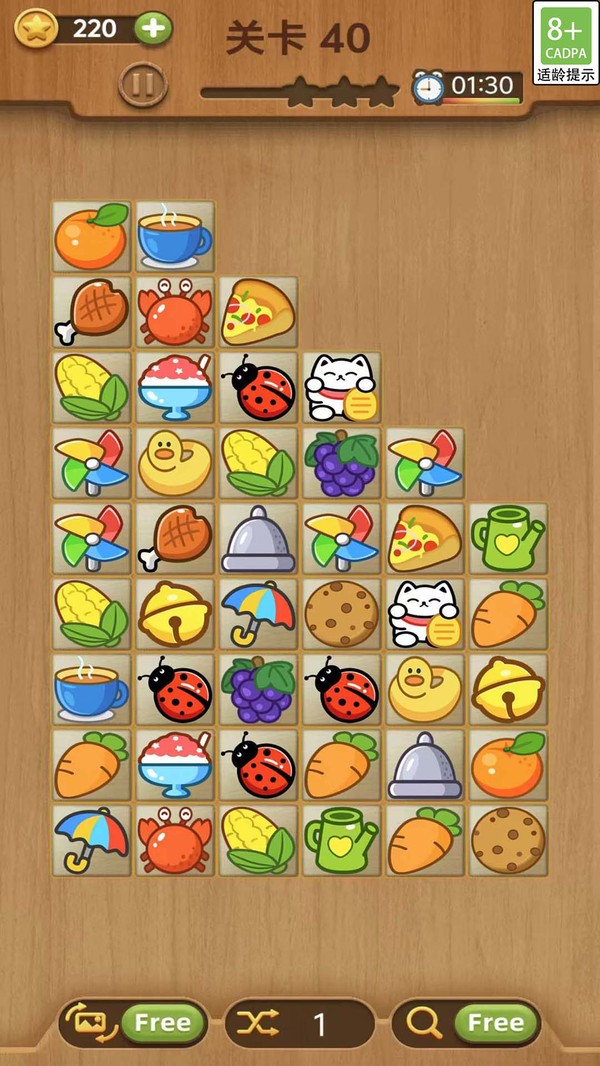Pick the cookie tile in the bottom row

point(508,840)
